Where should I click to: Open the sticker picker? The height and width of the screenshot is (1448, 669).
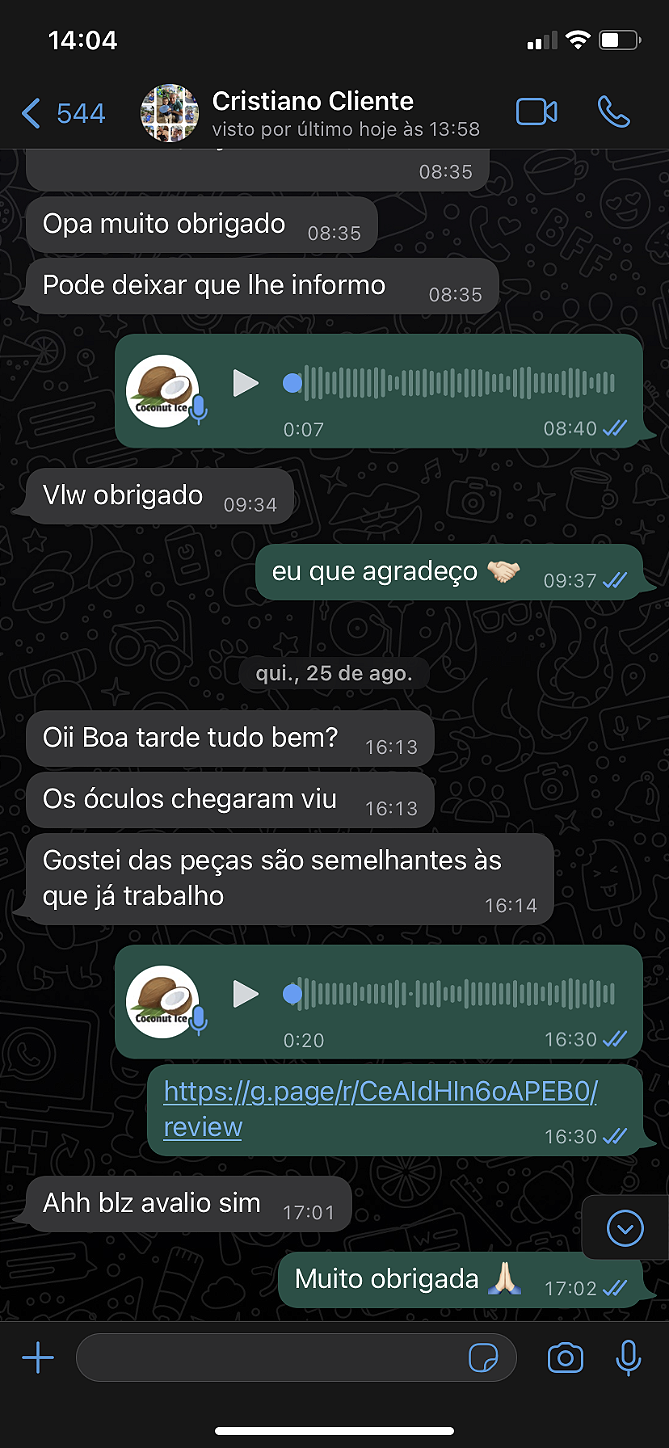(x=484, y=1357)
